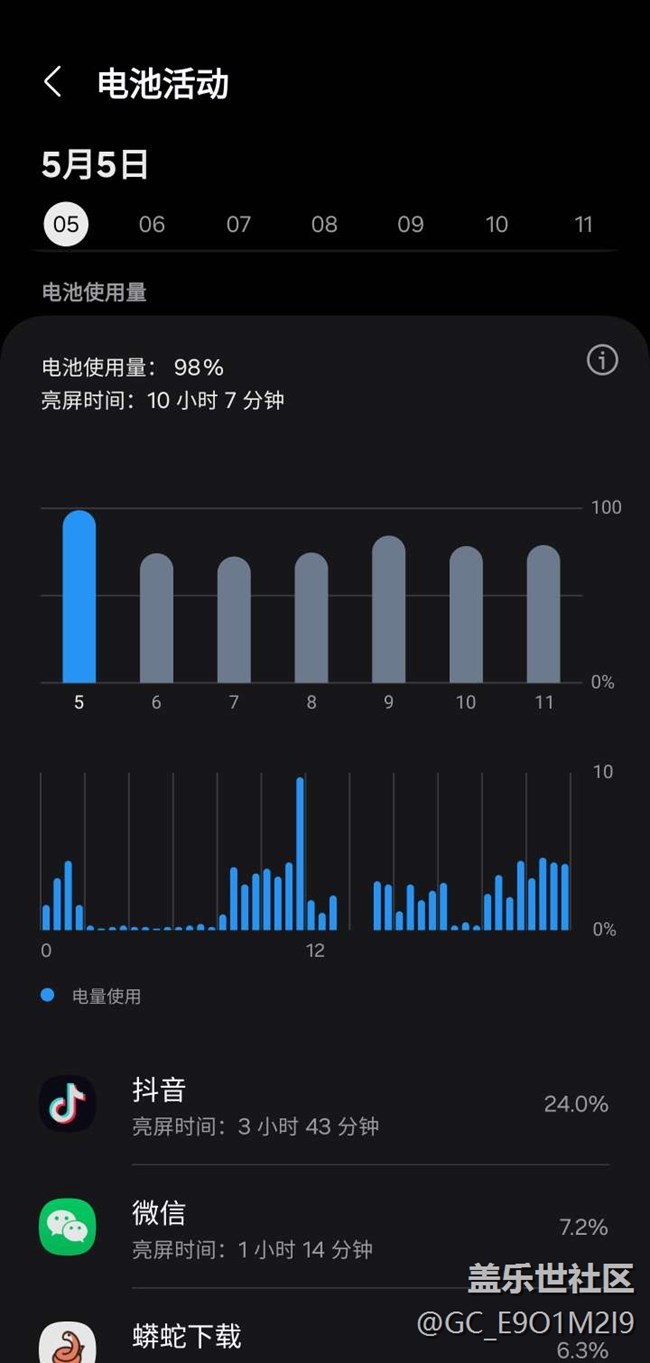Open 抖音 battery usage details
The image size is (650, 1363).
click(x=324, y=1105)
